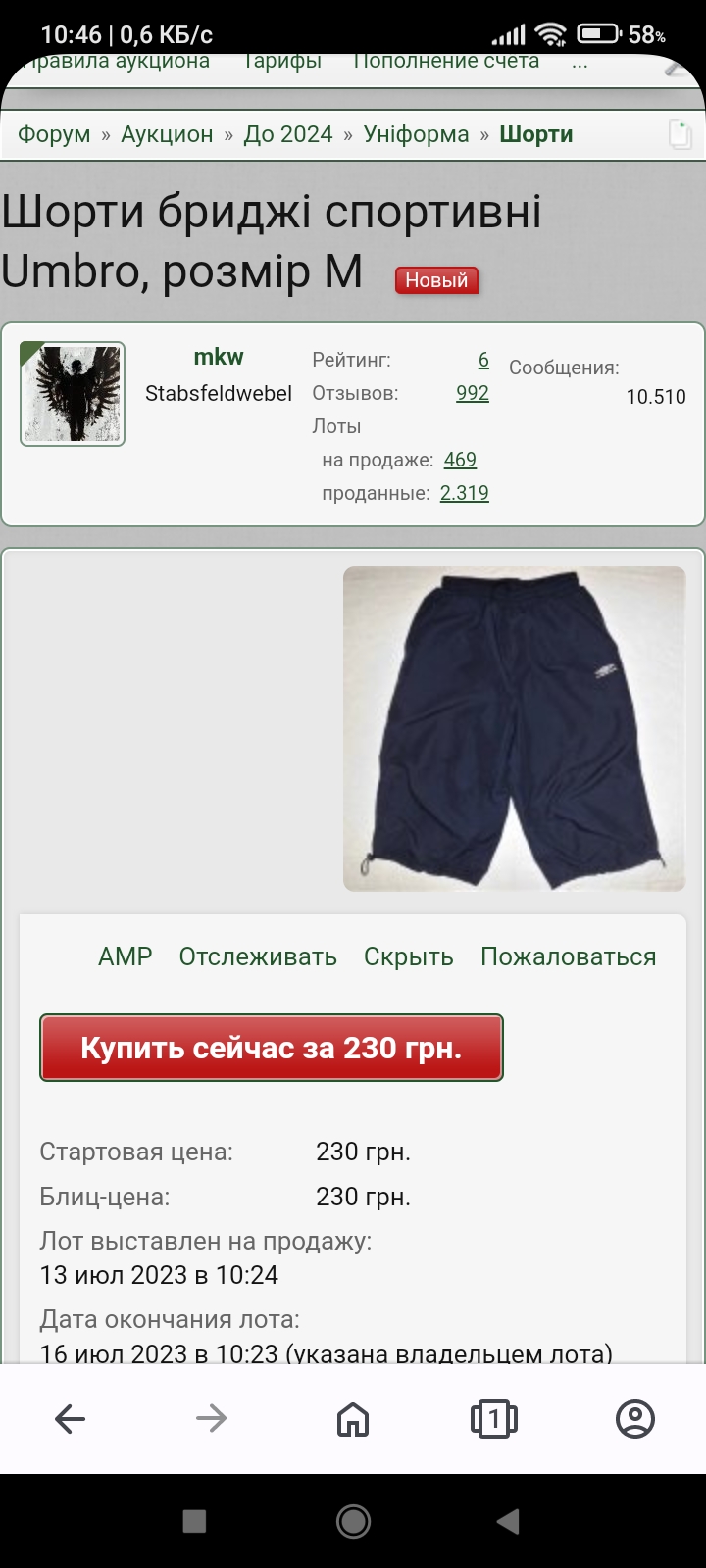Open the AMP version link
706x1568 pixels.
(x=126, y=956)
